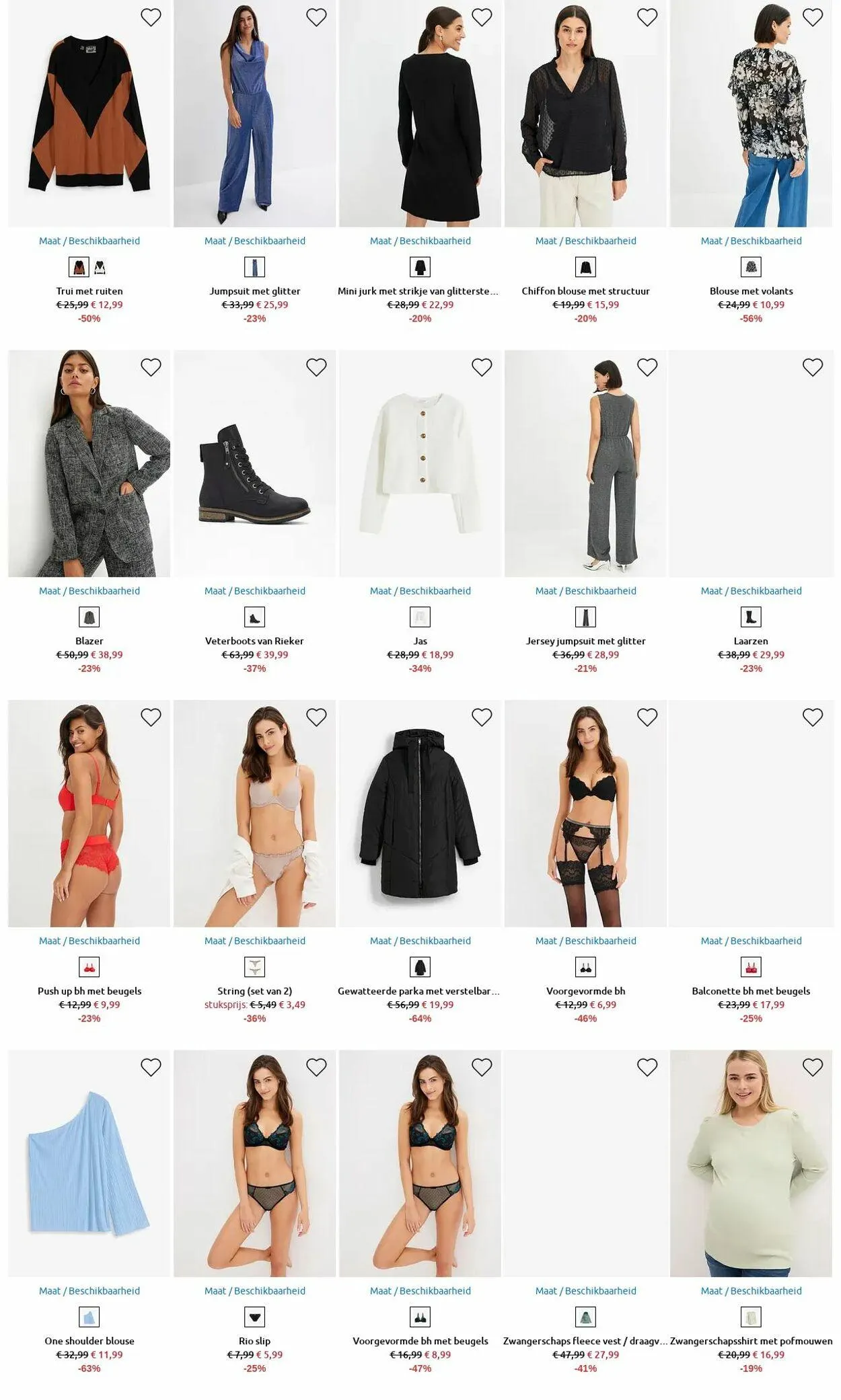This screenshot has height=1400, width=841.
Task: Add Trui met ruiten to wishlist
Action: coord(151,17)
